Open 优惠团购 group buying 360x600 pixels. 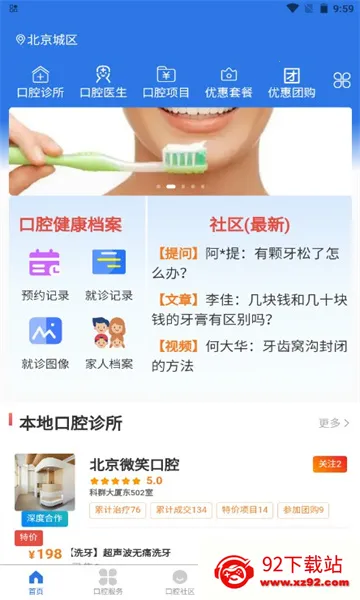tap(292, 82)
